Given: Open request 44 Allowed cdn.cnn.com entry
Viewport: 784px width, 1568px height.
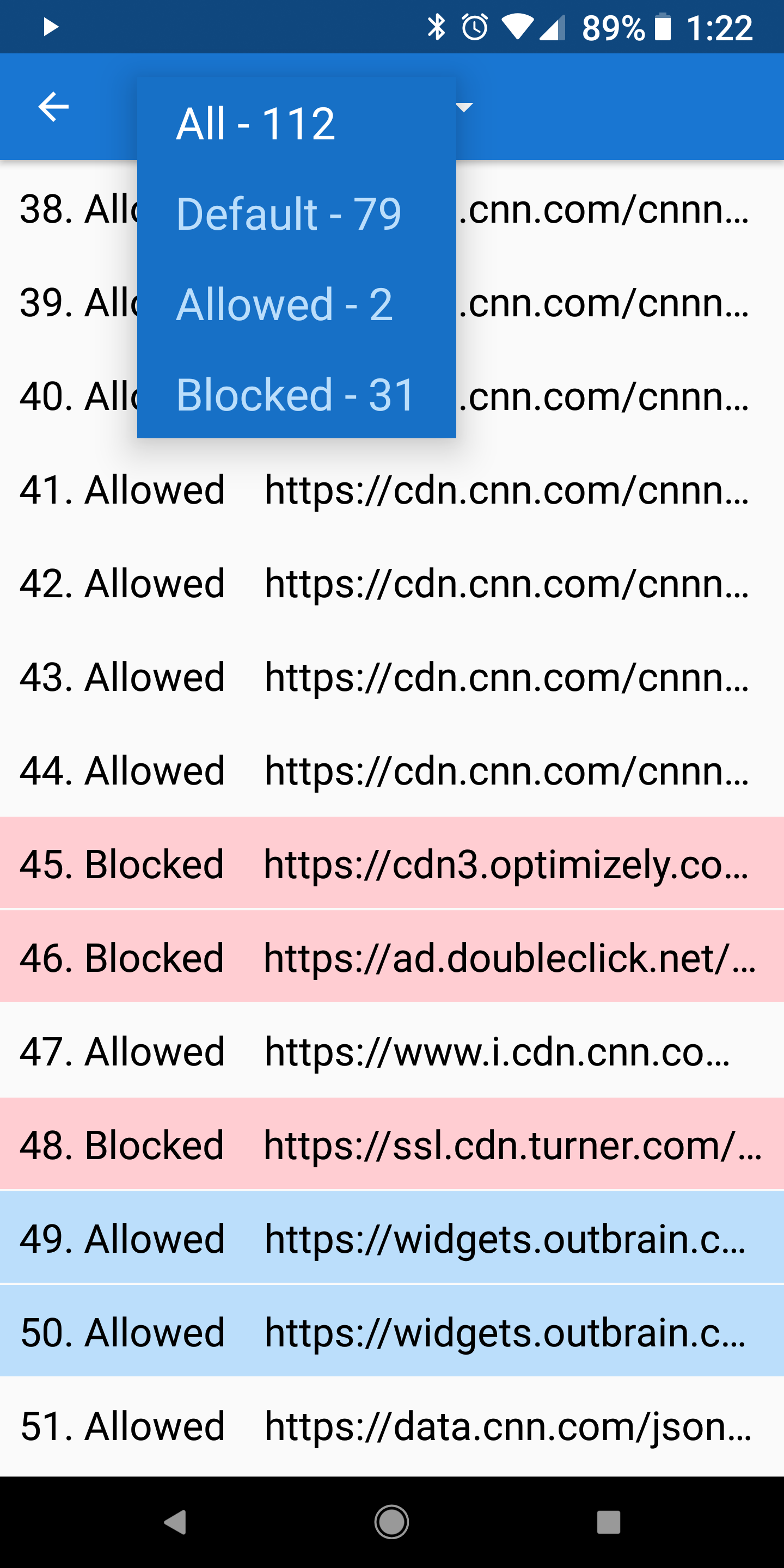Looking at the screenshot, I should coord(392,770).
